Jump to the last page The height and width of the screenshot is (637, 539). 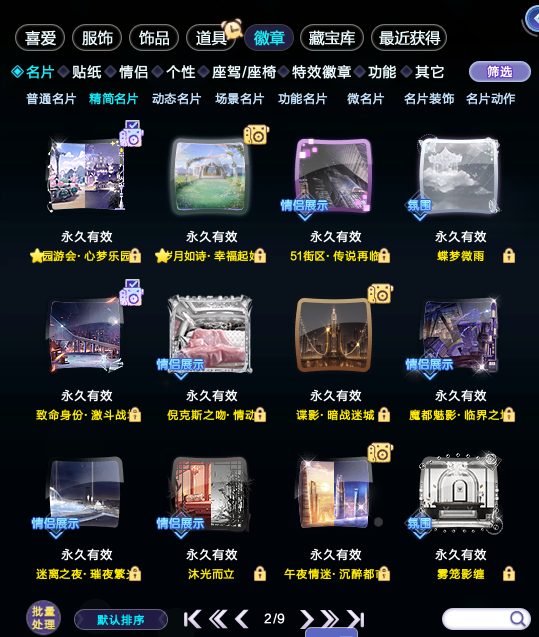[355, 619]
